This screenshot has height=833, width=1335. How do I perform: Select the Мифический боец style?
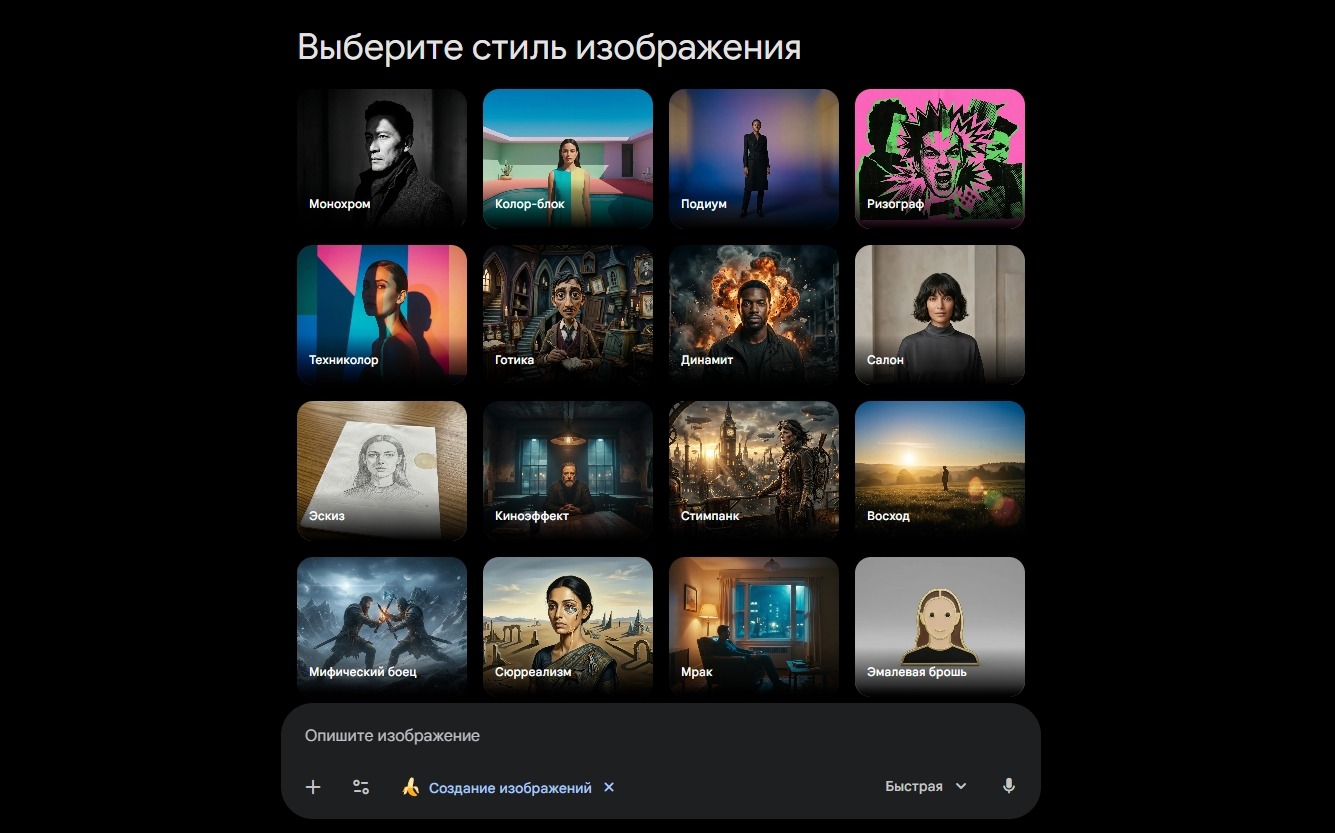381,626
